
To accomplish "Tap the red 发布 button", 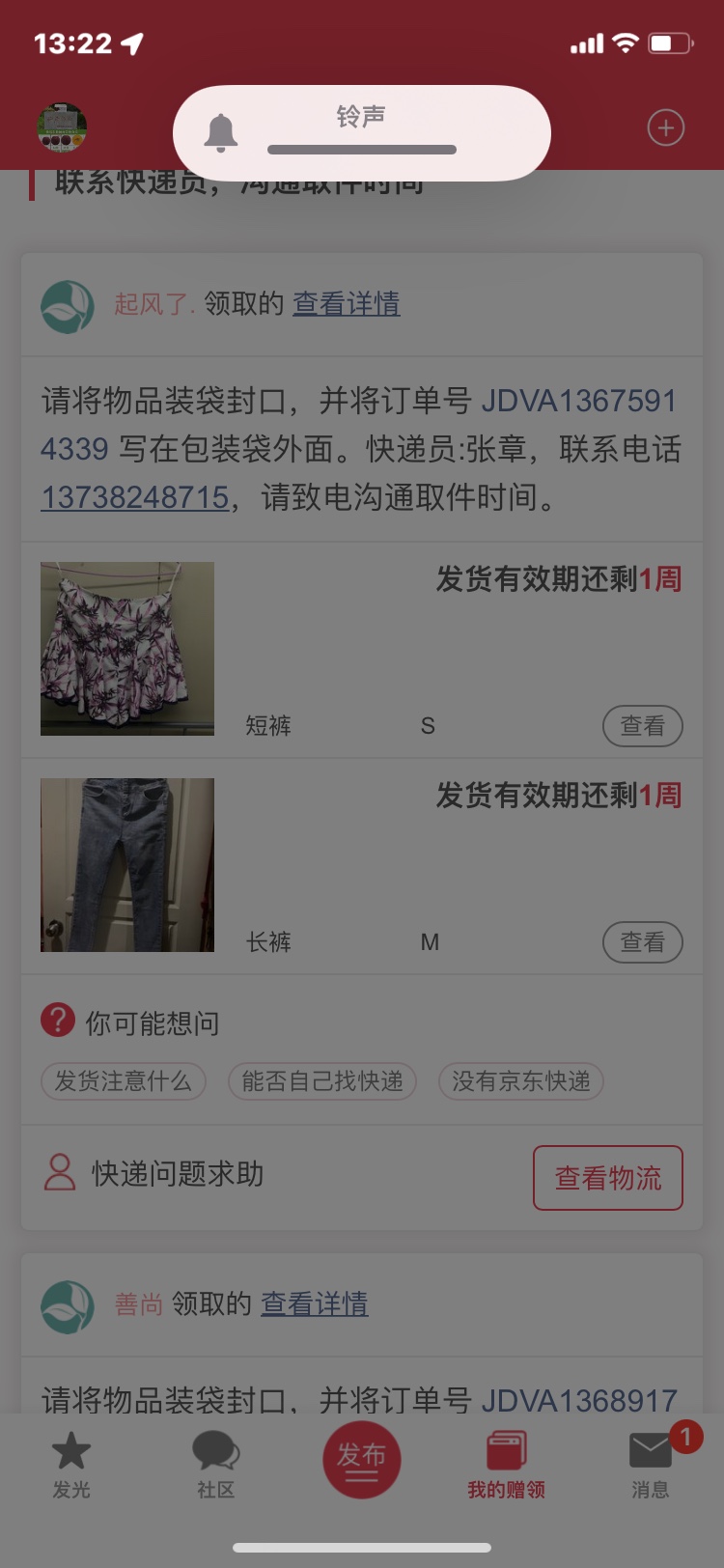I will point(362,1458).
